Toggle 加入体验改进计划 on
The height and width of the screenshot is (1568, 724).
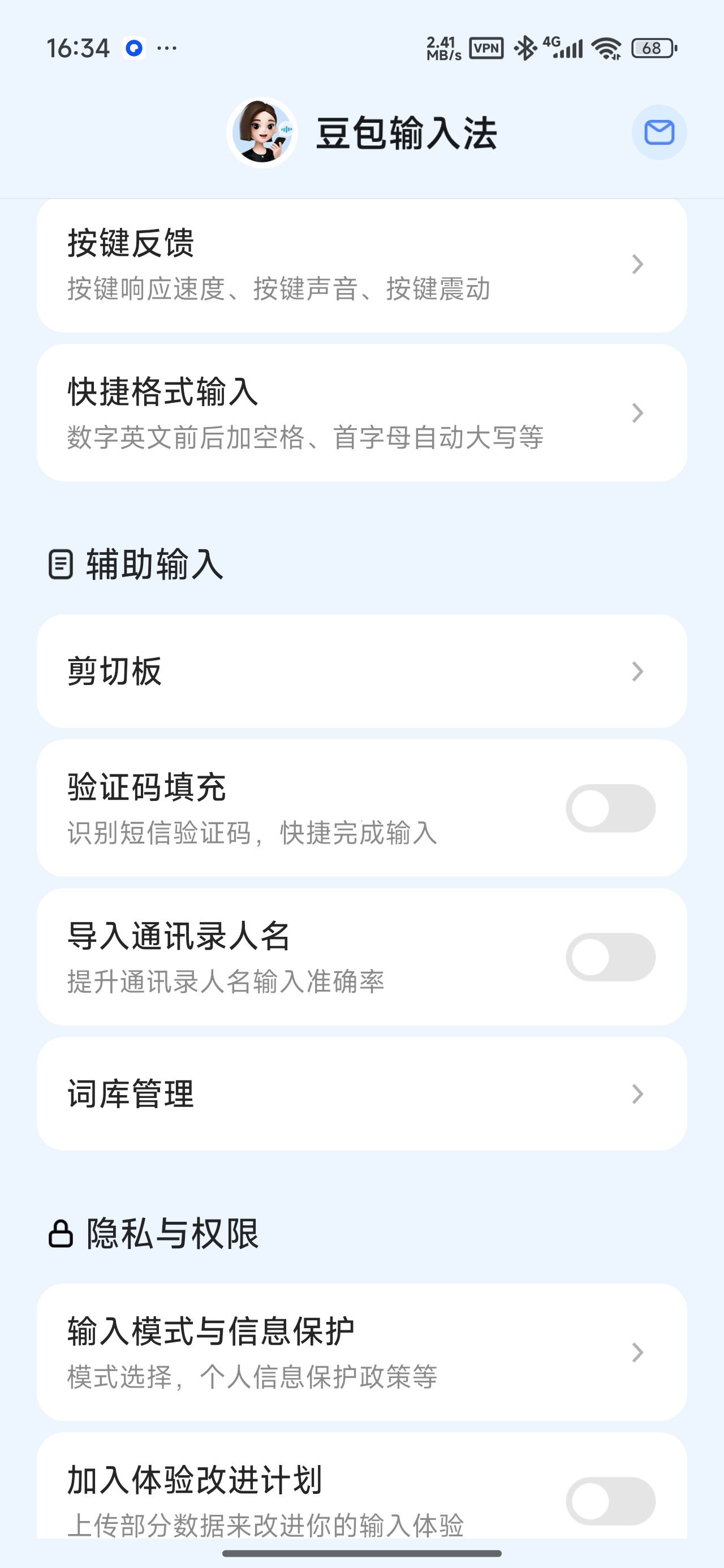[x=610, y=1501]
